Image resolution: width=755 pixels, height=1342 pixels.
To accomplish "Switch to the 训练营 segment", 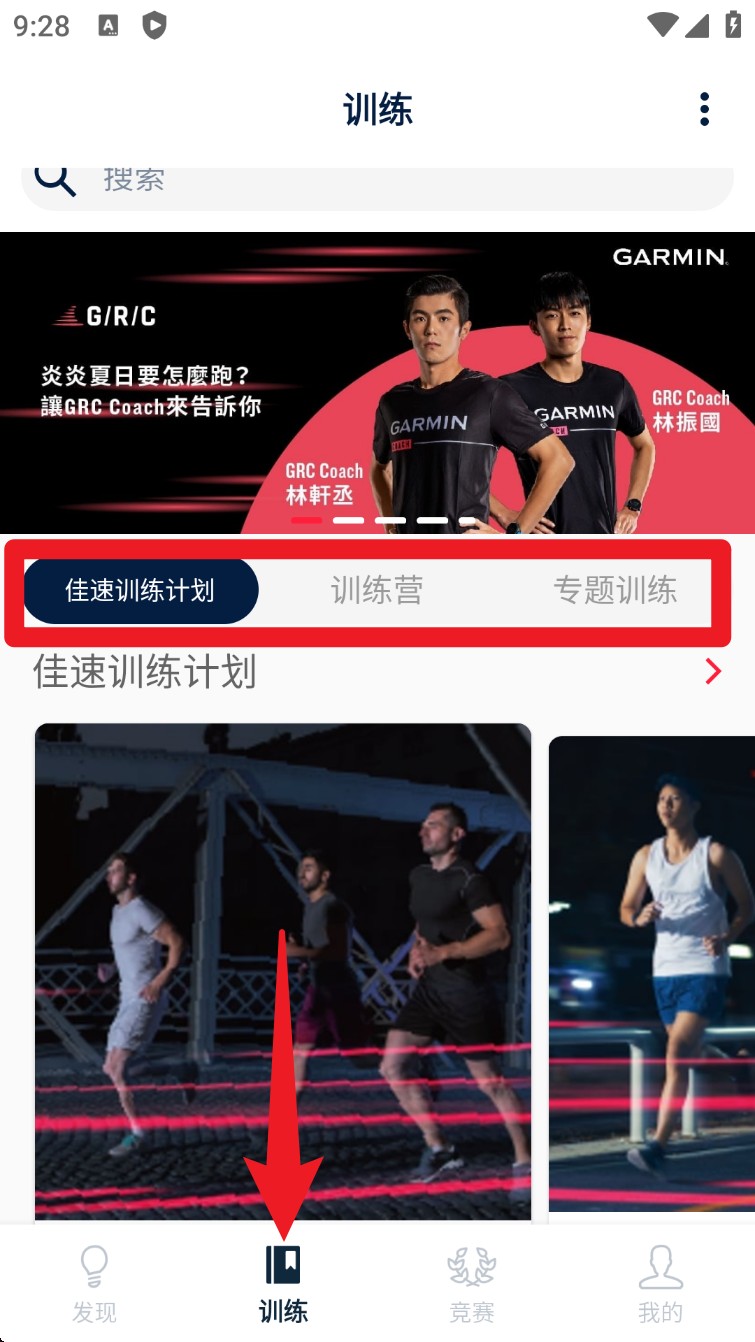I will [x=377, y=591].
